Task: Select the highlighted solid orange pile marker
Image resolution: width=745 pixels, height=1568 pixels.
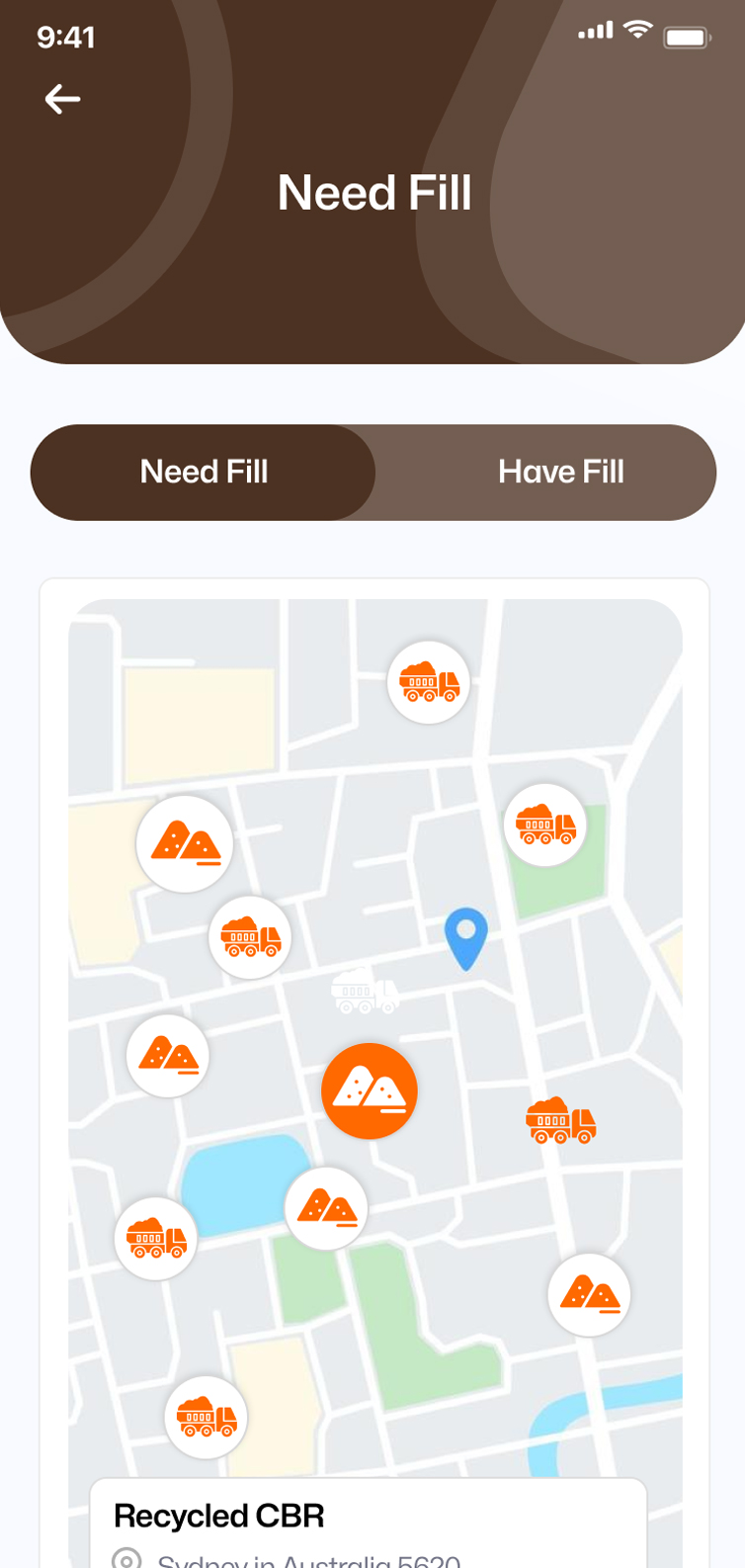Action: pos(370,1090)
